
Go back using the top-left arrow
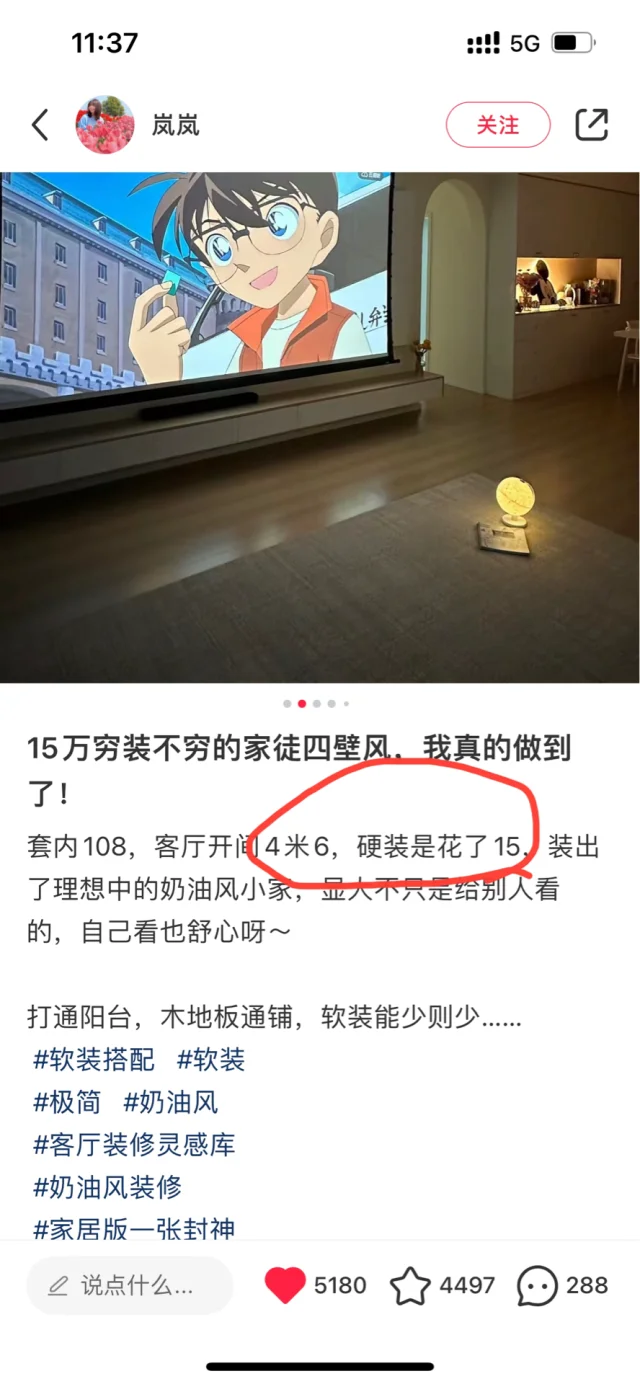pos(40,125)
